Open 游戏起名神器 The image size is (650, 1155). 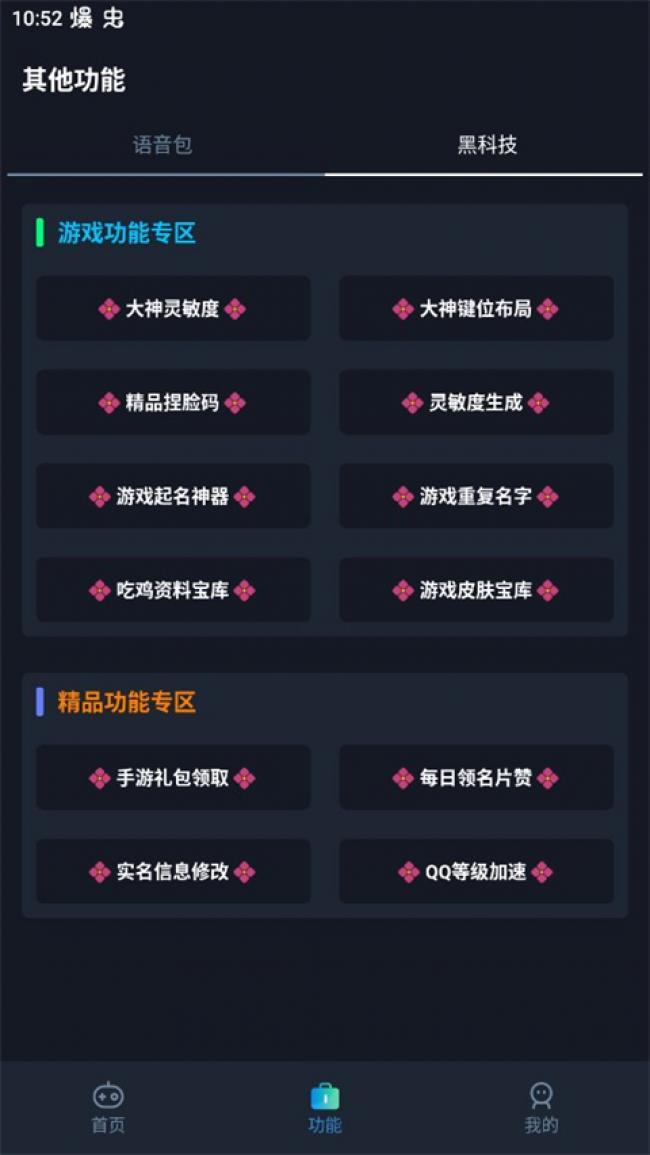coord(173,496)
